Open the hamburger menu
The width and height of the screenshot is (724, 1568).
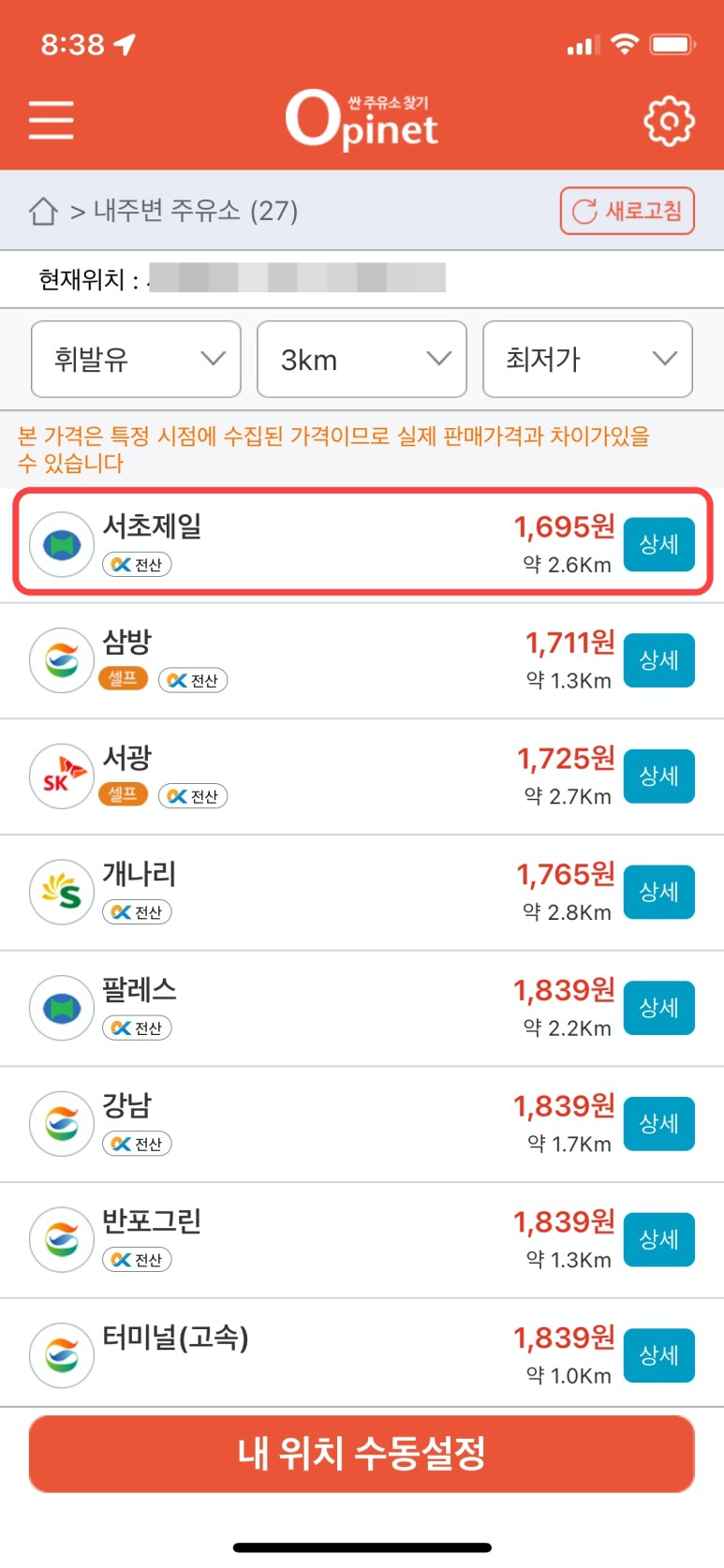[51, 120]
